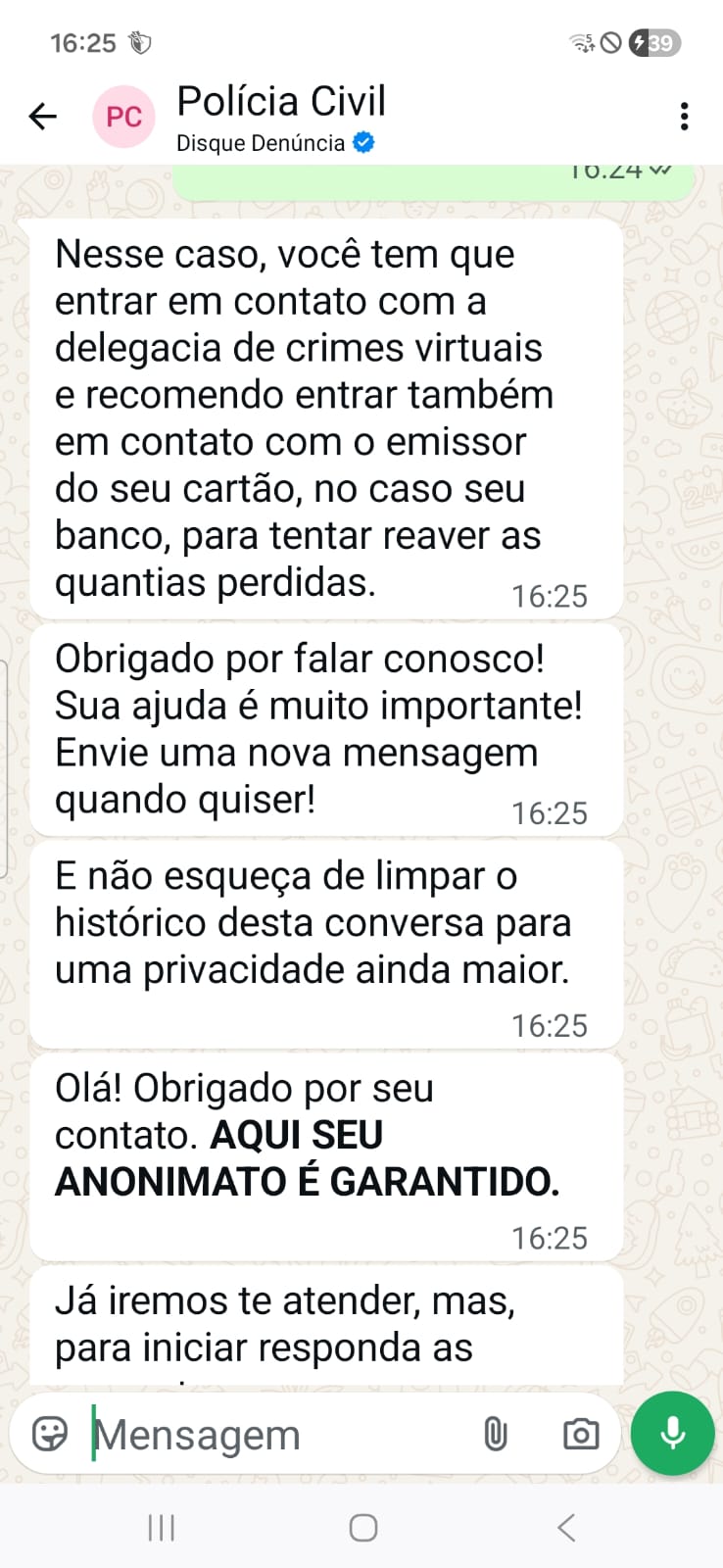The width and height of the screenshot is (723, 1568).
Task: Open the recent apps view
Action: [161, 1527]
